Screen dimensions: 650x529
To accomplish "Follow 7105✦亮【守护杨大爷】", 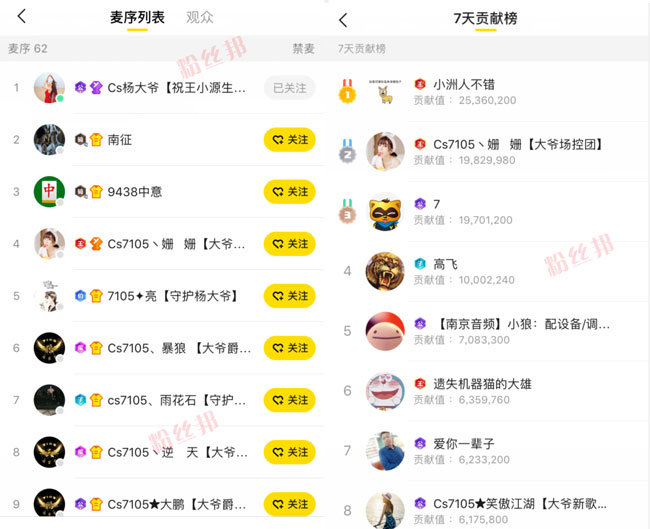I will [x=289, y=296].
